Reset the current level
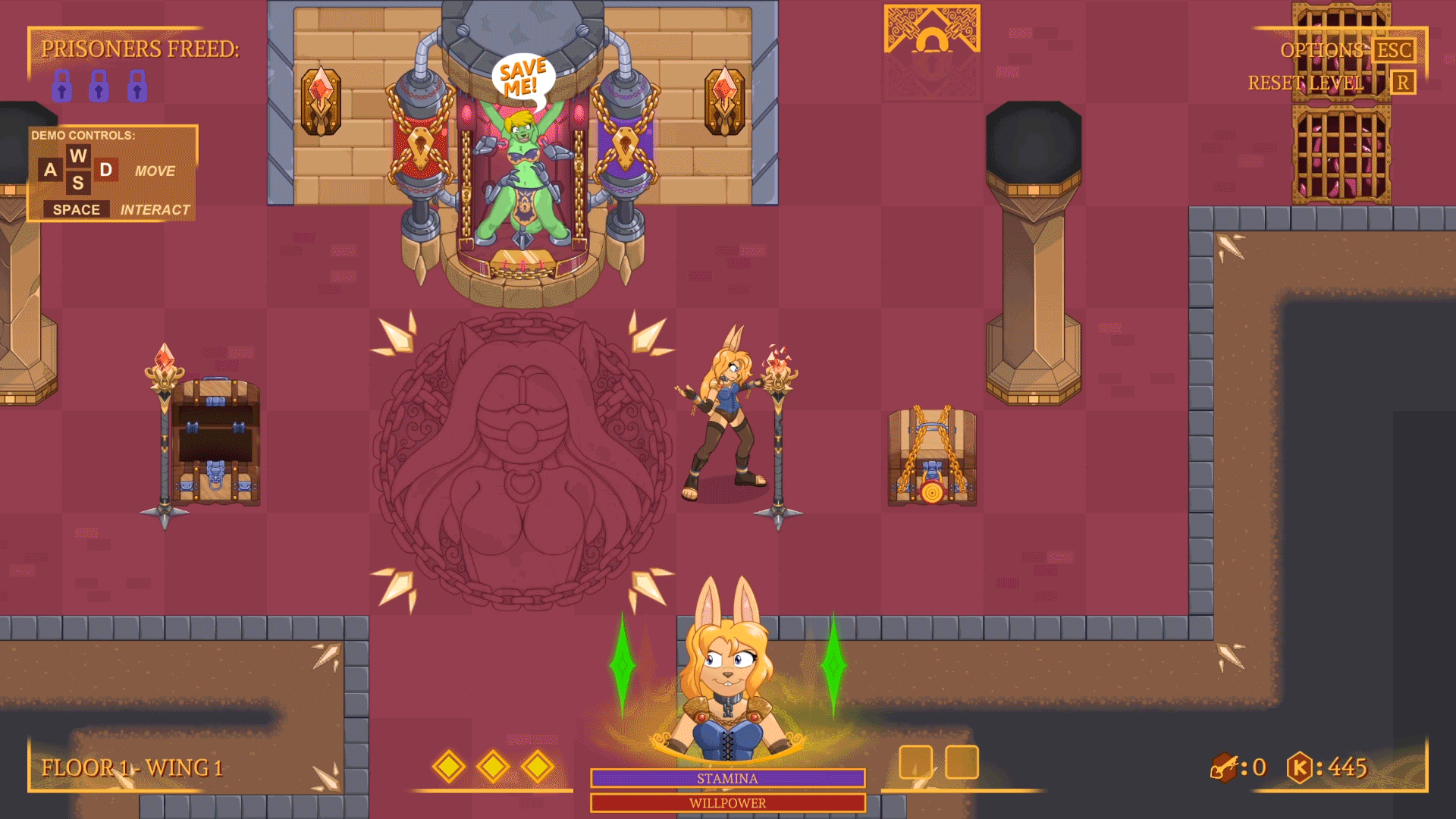The height and width of the screenshot is (819, 1456). click(x=1329, y=83)
